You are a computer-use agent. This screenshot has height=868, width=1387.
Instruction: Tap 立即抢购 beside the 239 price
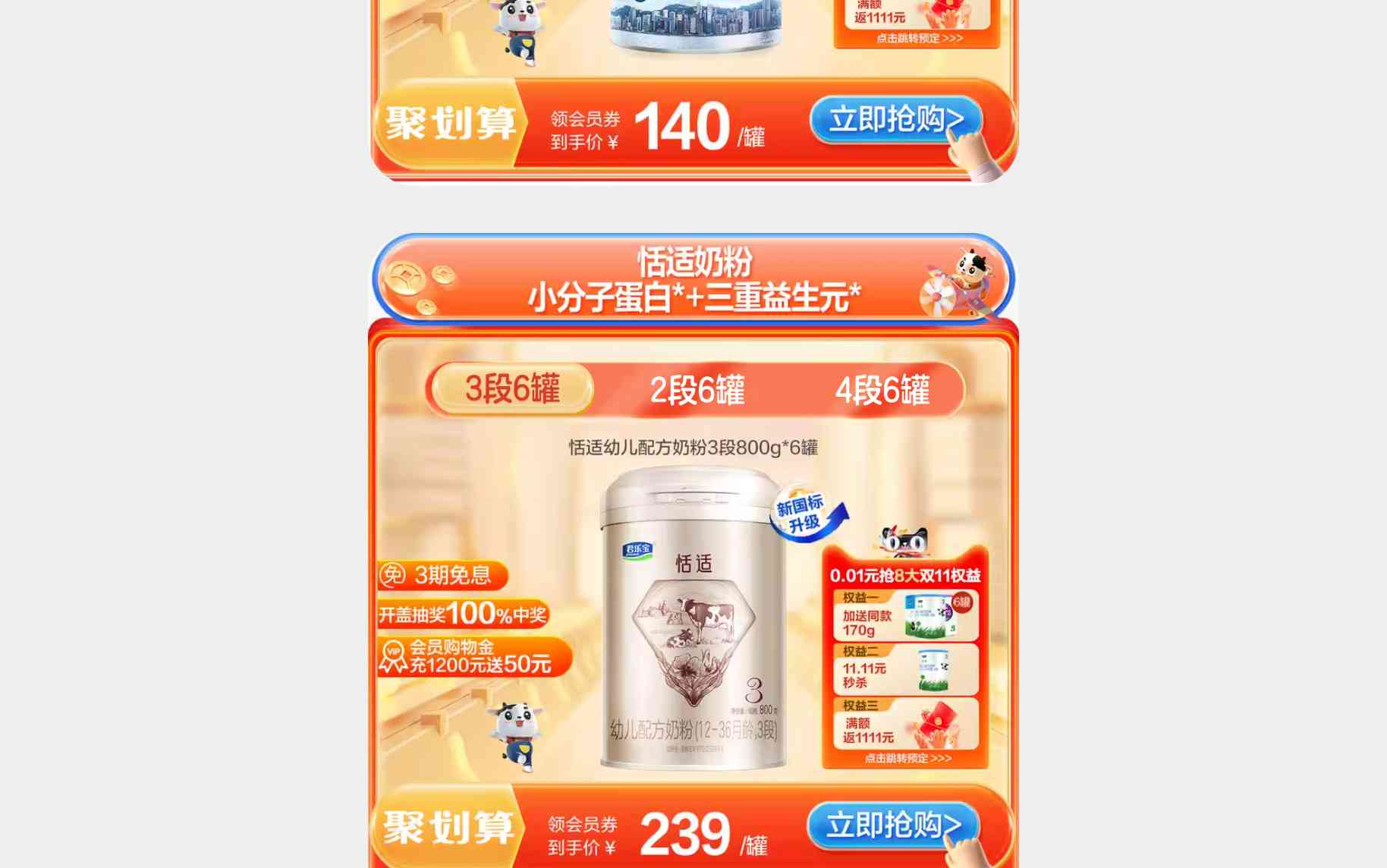coord(893,825)
